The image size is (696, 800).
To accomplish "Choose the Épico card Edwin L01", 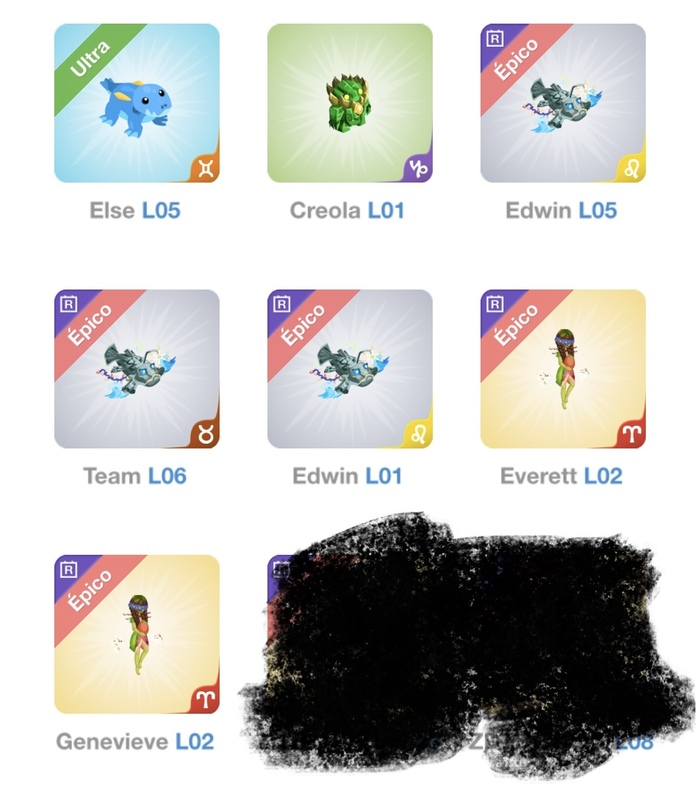I will click(x=350, y=369).
